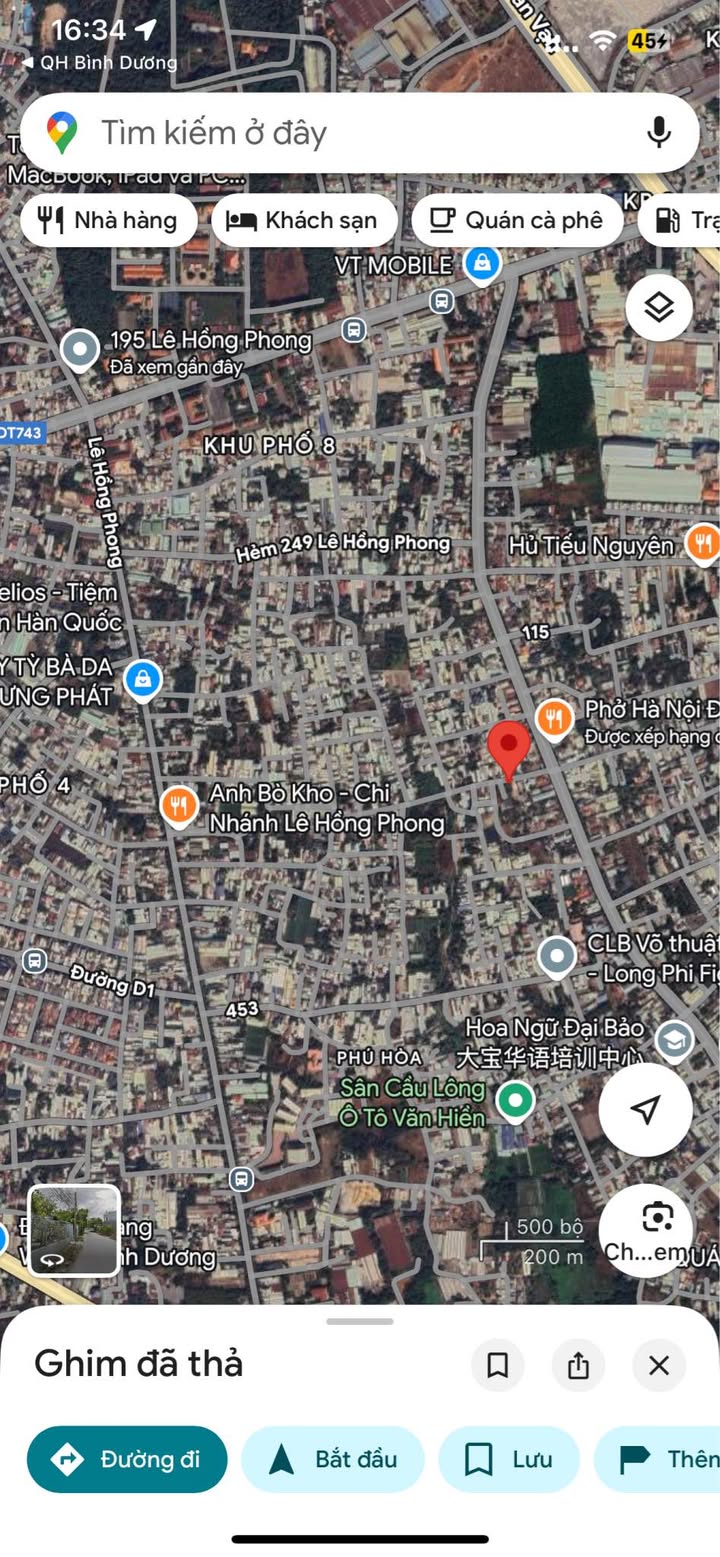The height and width of the screenshot is (1557, 720).
Task: Start voice search with the microphone
Action: click(x=659, y=132)
